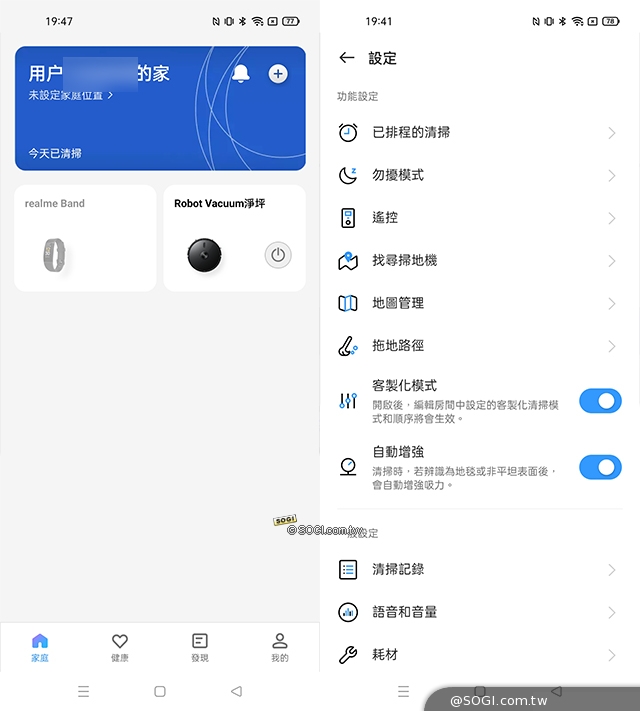Image resolution: width=640 pixels, height=711 pixels.
Task: Add a new device with plus icon
Action: point(278,73)
